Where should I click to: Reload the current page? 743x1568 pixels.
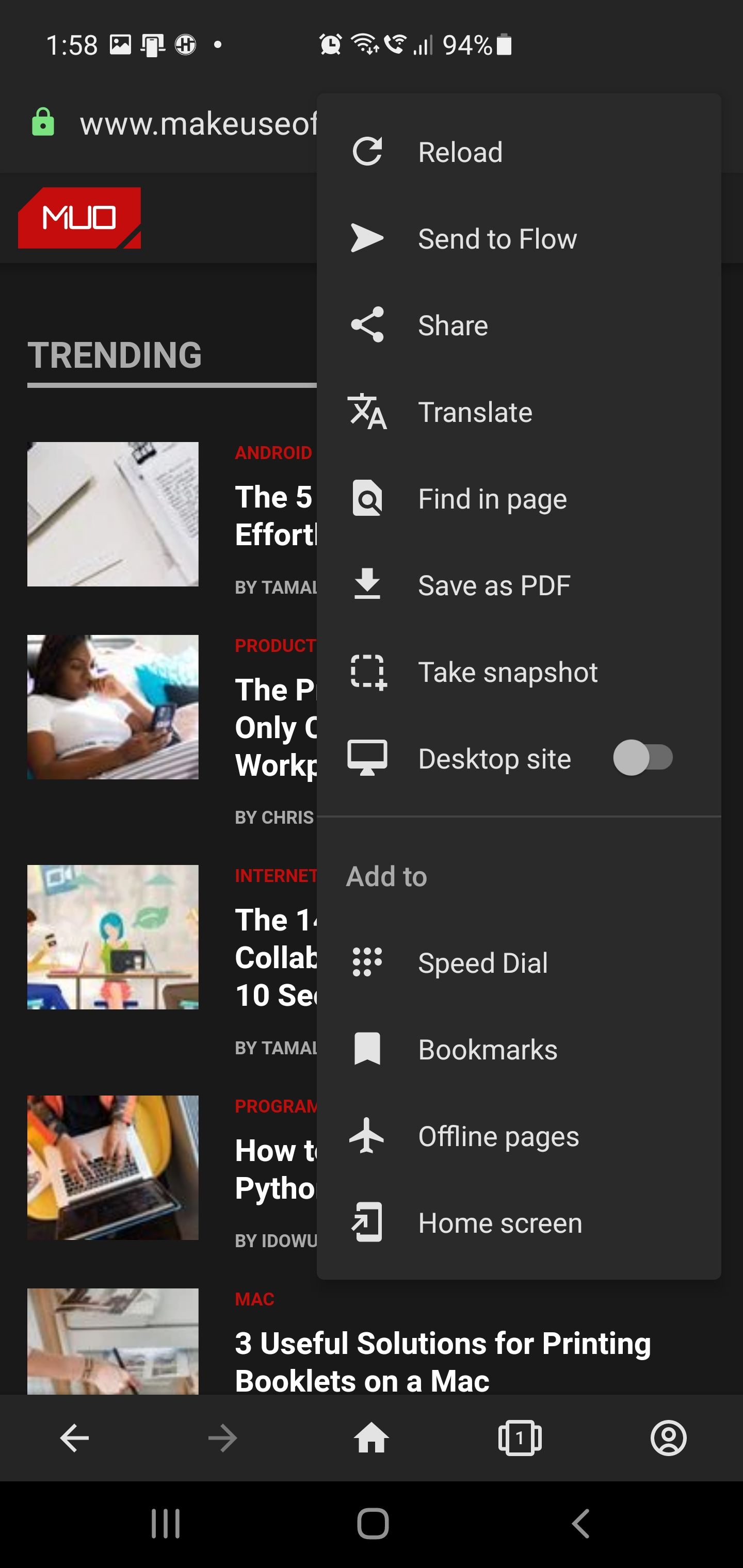click(459, 152)
